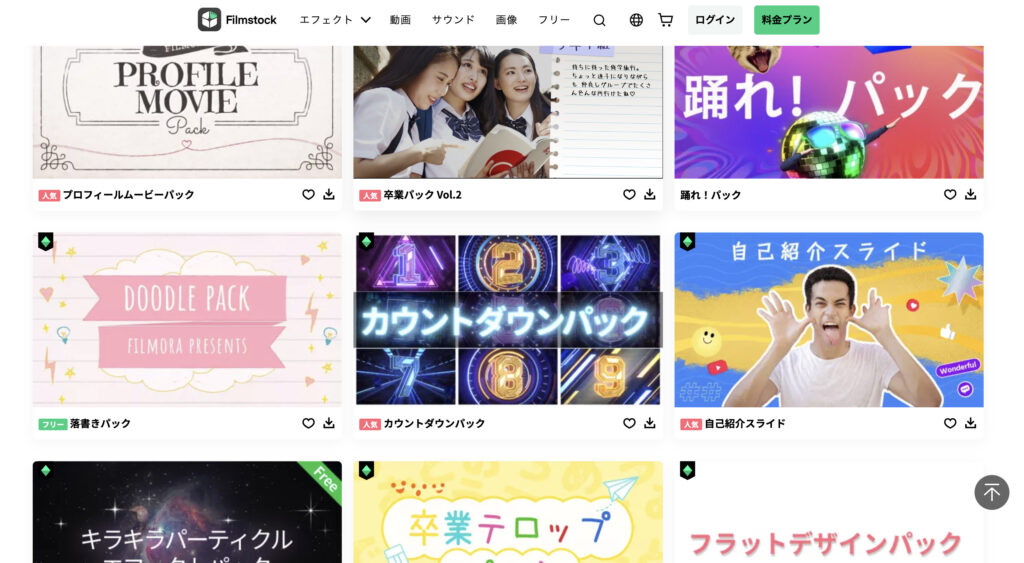Download 卒業パック Vol.2
1024x563 pixels.
[x=650, y=195]
